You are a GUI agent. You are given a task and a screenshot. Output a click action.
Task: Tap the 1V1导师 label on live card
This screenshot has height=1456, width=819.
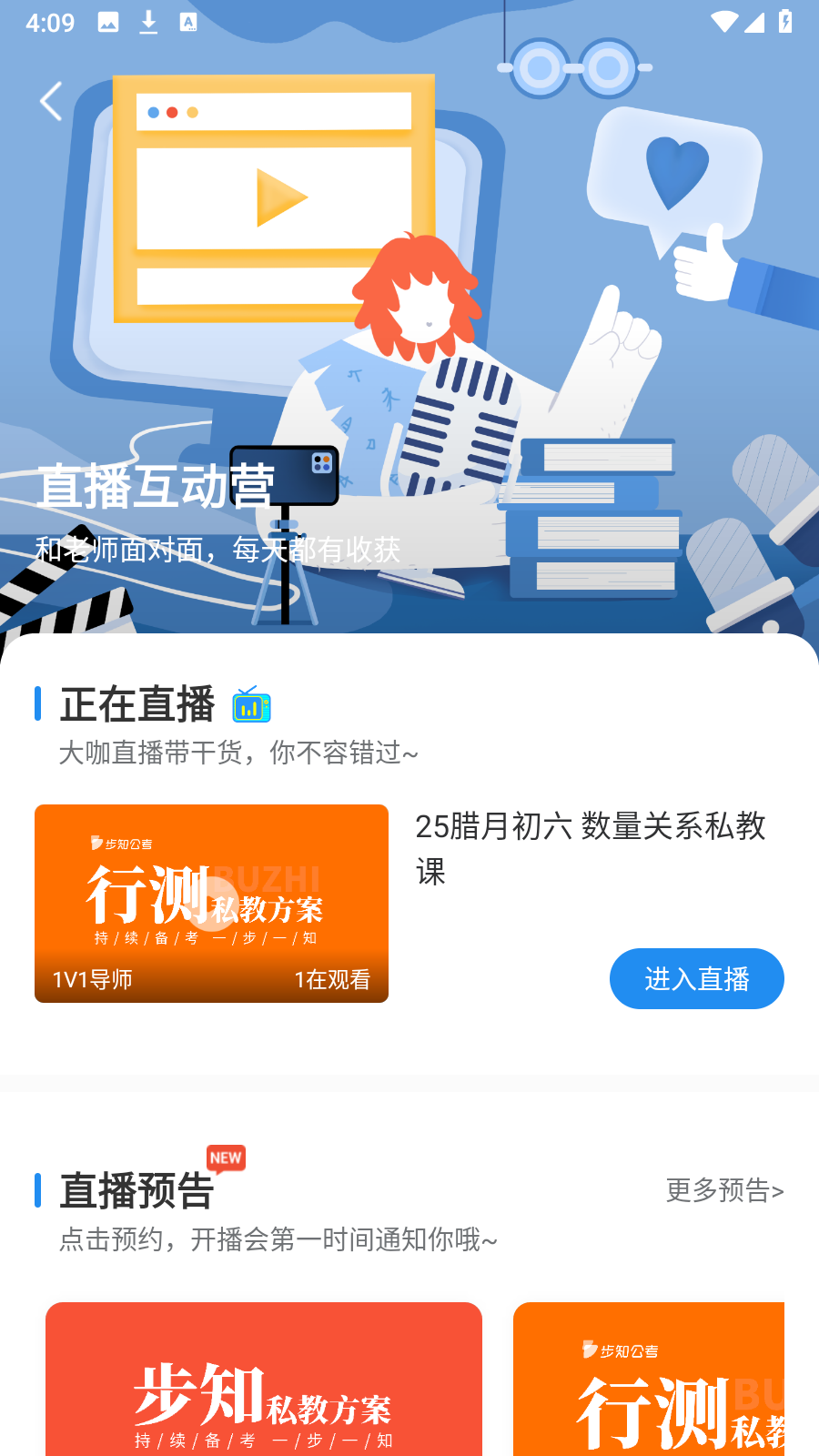[x=92, y=980]
